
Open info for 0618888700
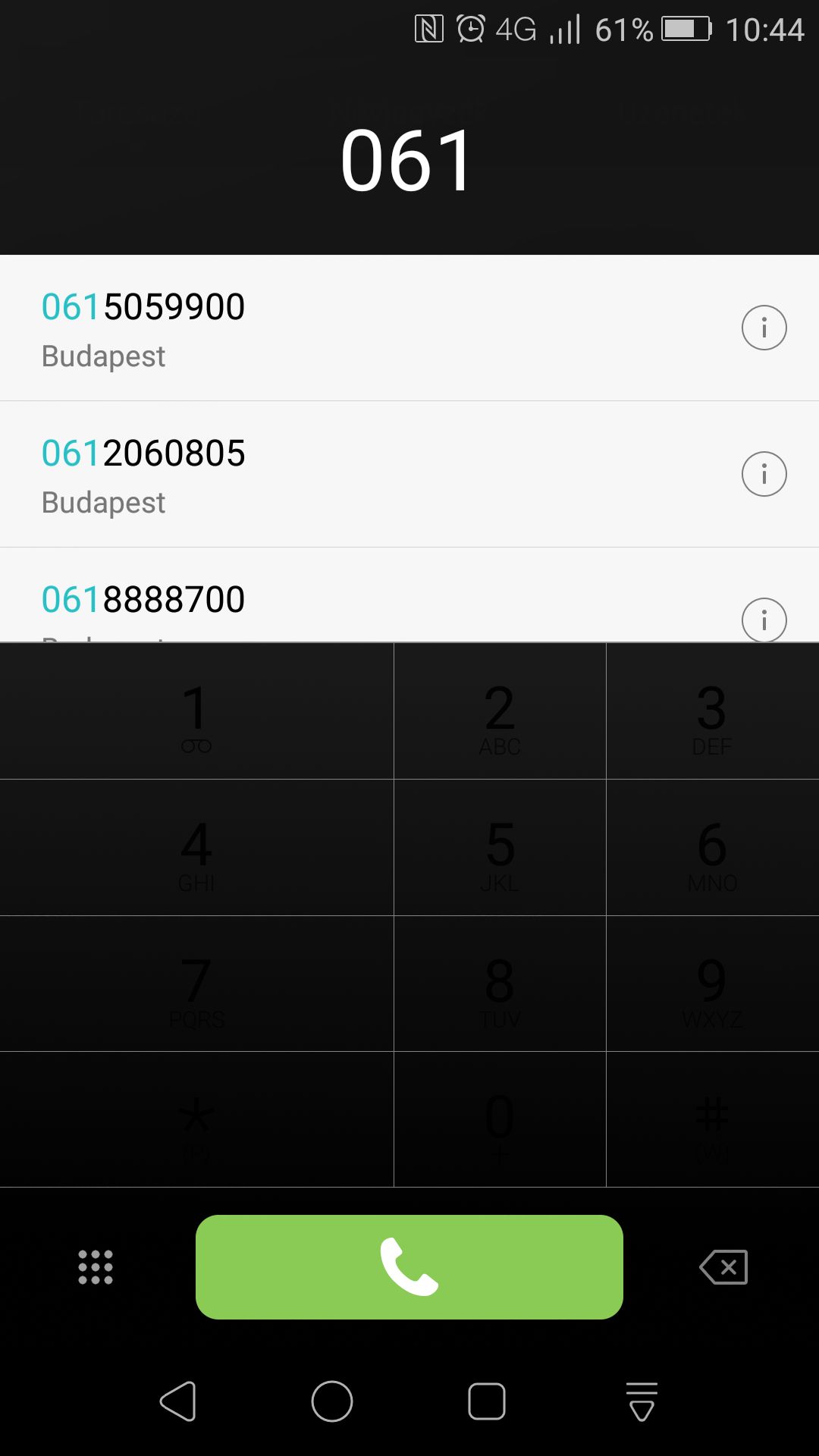coord(764,620)
